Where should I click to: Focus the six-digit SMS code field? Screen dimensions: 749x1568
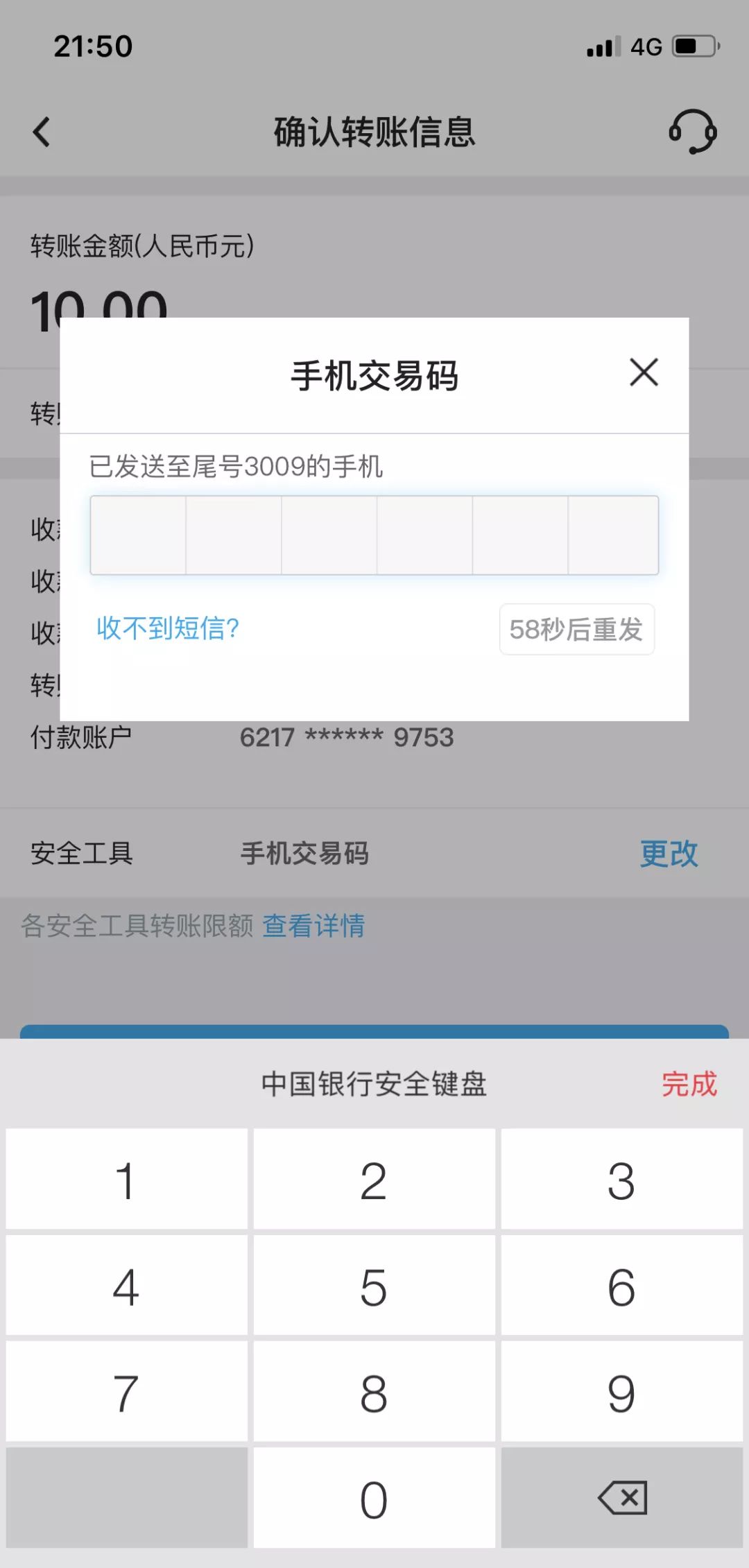pos(374,535)
